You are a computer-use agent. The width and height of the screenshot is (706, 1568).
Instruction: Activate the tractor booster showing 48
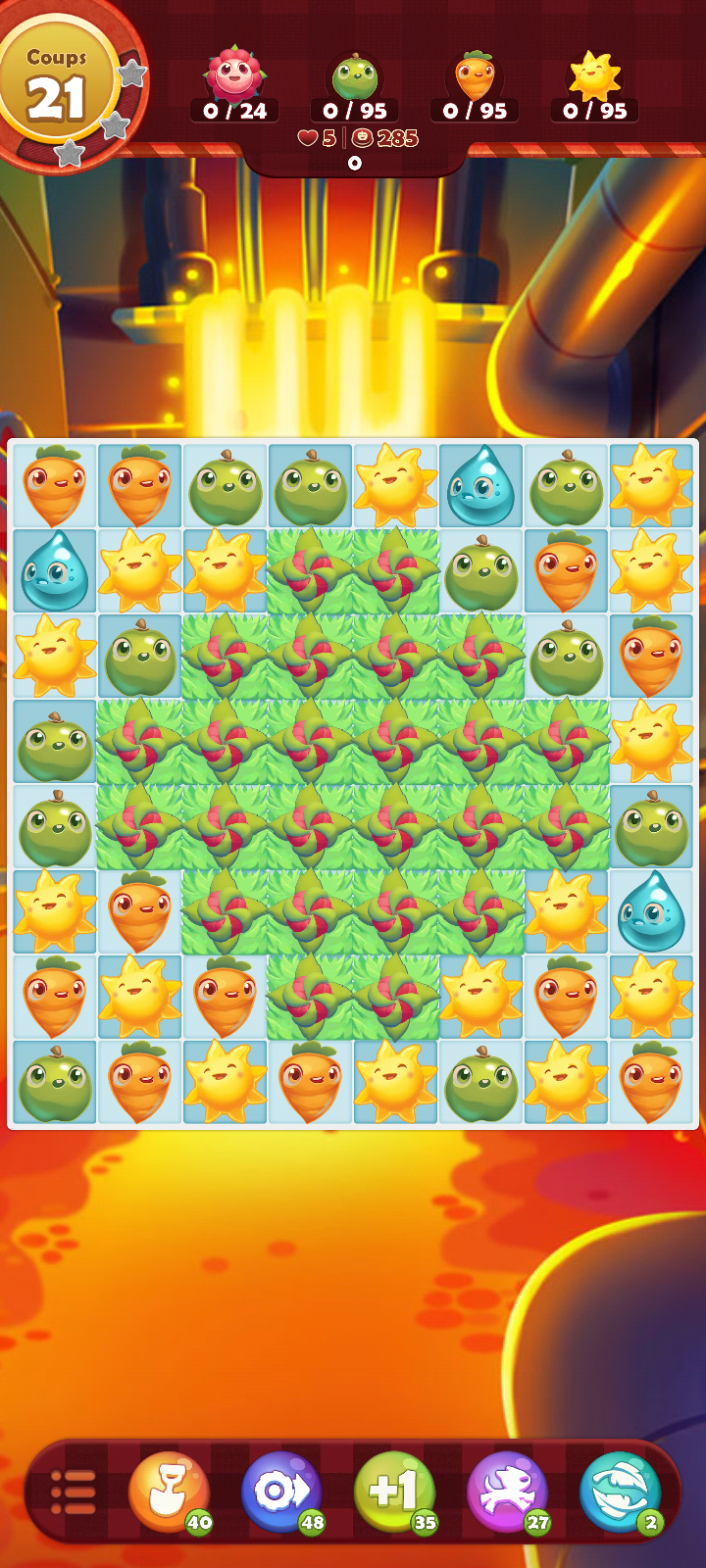(x=281, y=1491)
